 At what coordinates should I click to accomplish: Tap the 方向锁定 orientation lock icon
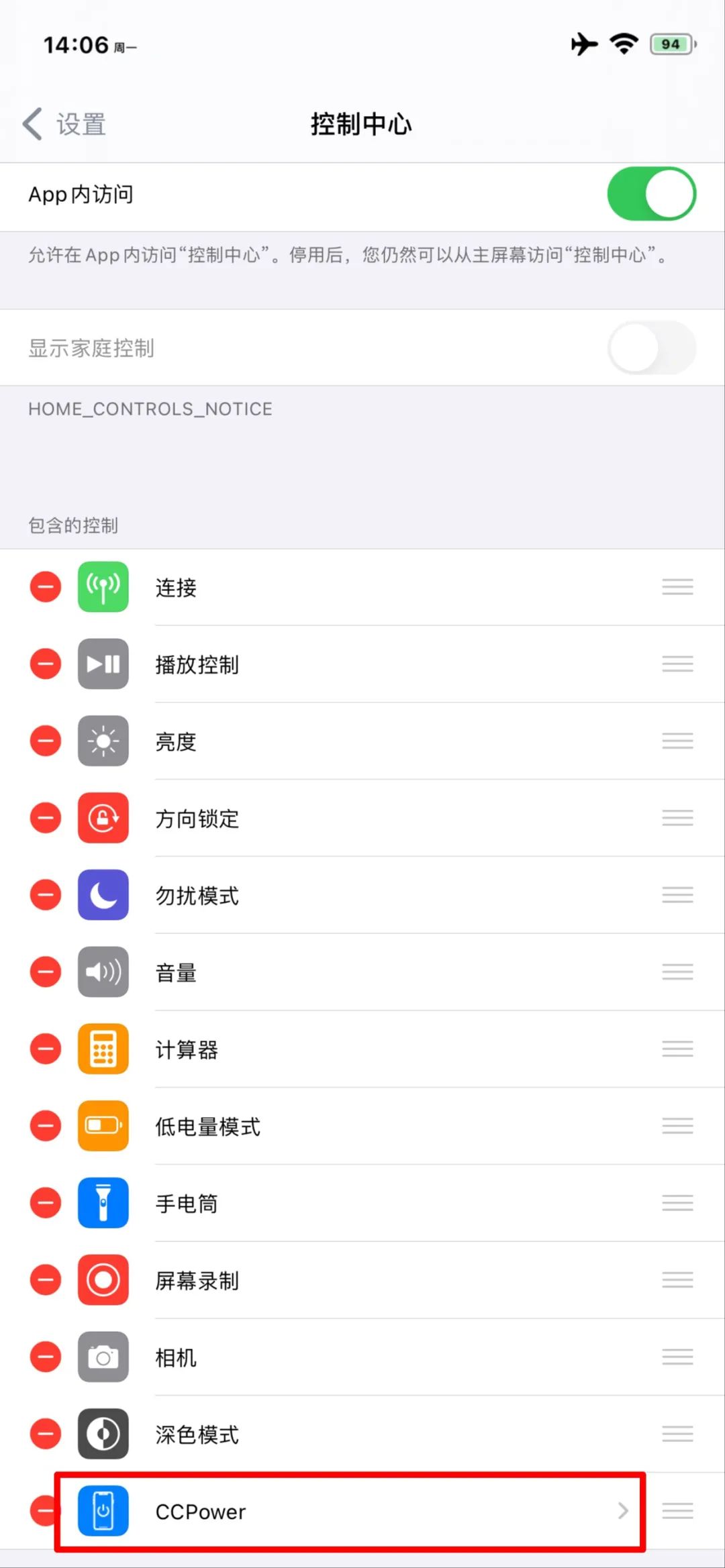pyautogui.click(x=103, y=818)
